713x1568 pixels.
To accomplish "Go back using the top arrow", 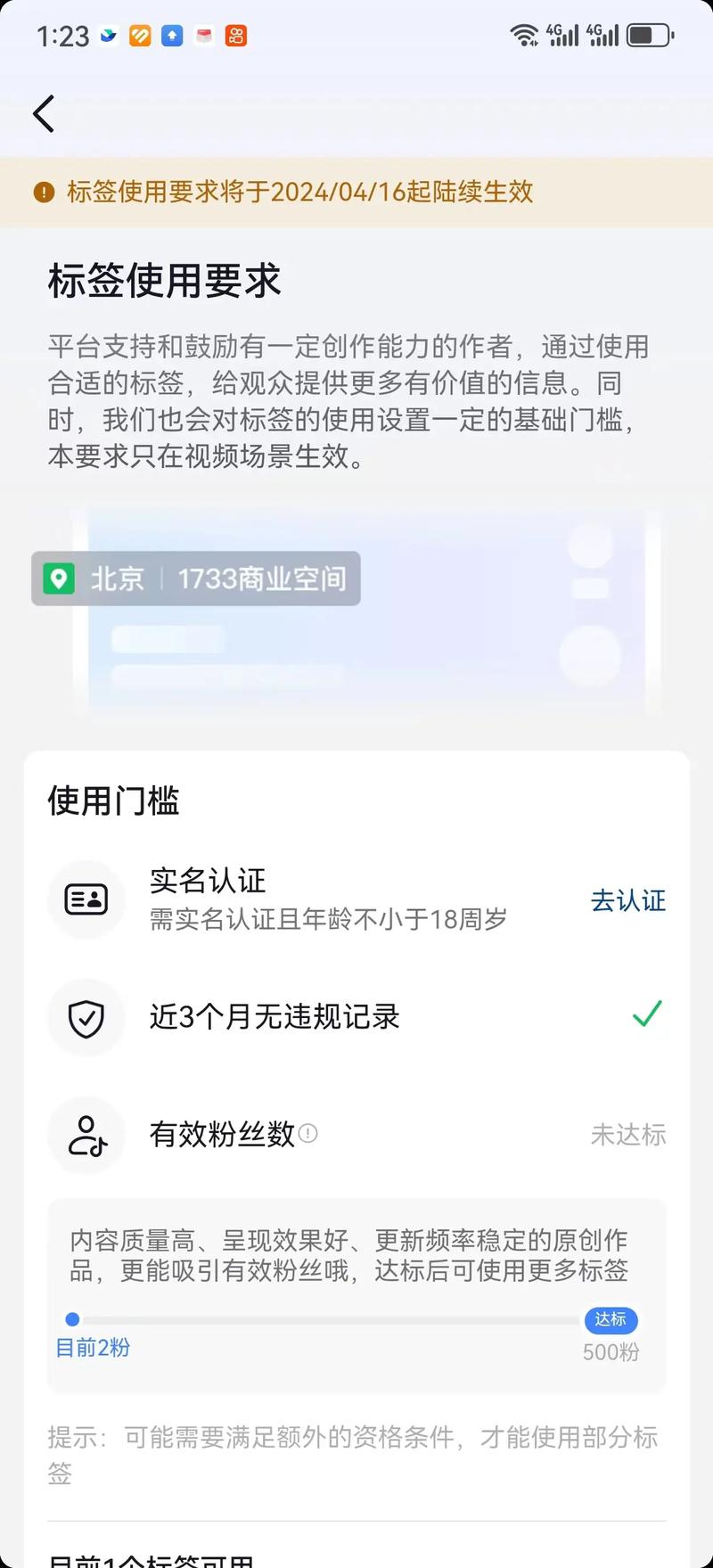I will (x=44, y=114).
